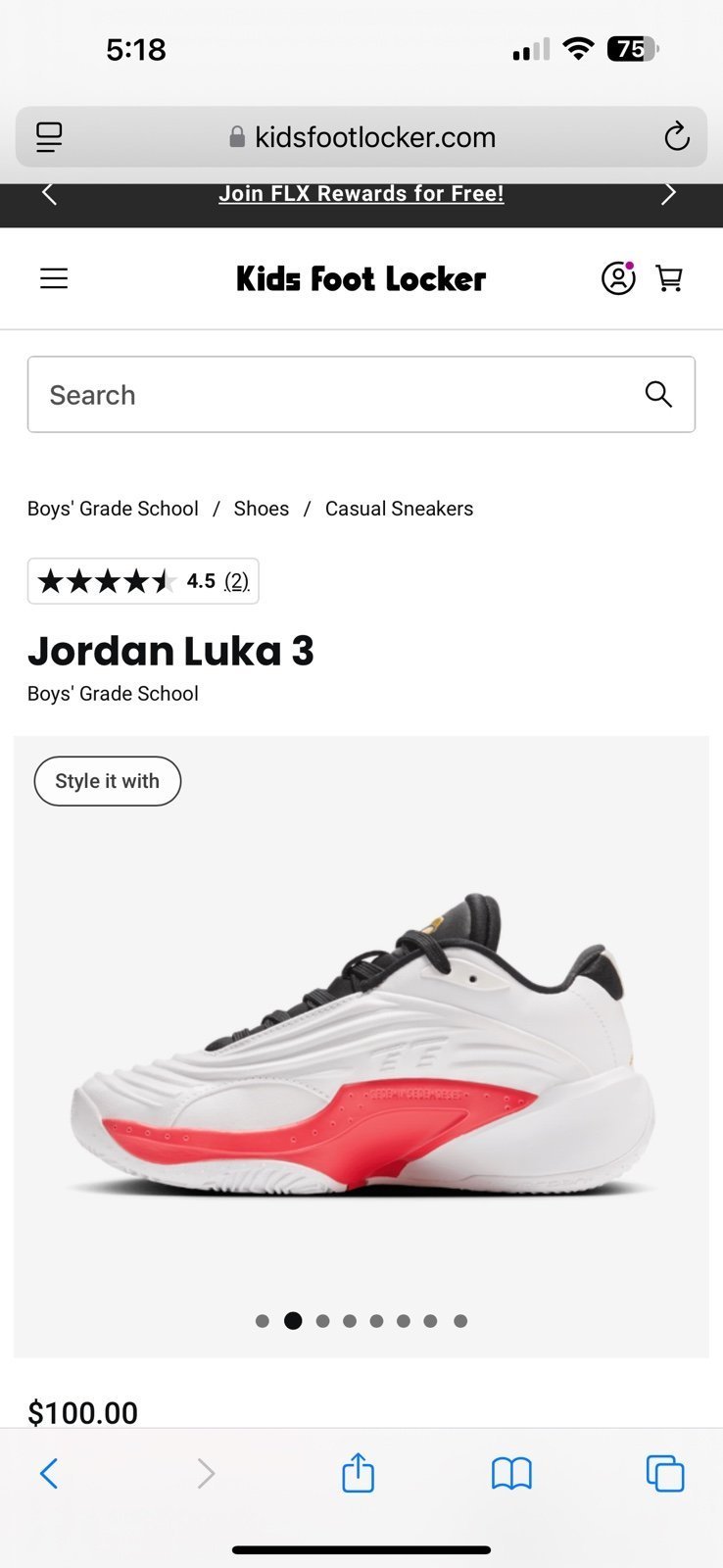The width and height of the screenshot is (723, 1568).
Task: Go to Shoes breadcrumb
Action: 262,509
